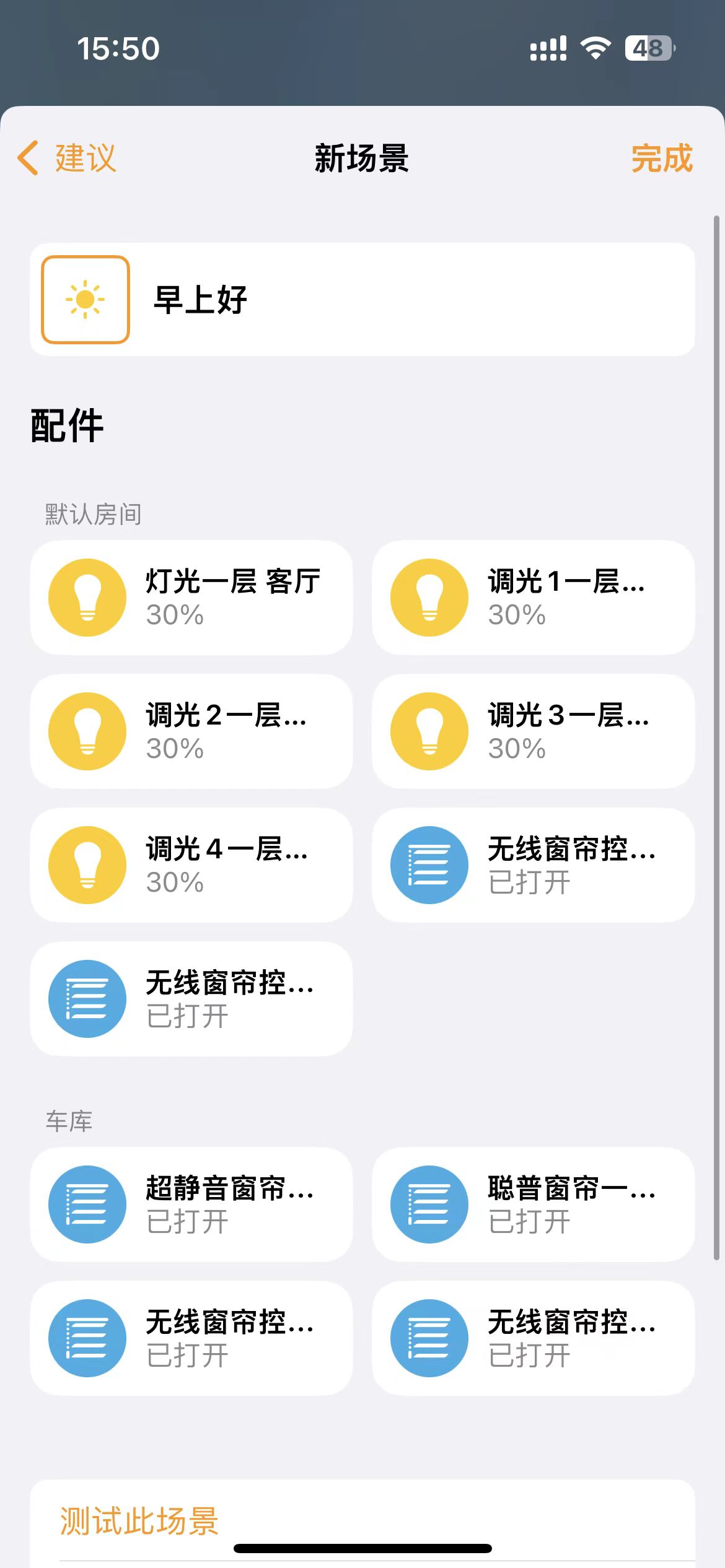Select the 灯光一层 客厅 accessory tile
Viewport: 725px width, 1568px height.
[x=191, y=598]
